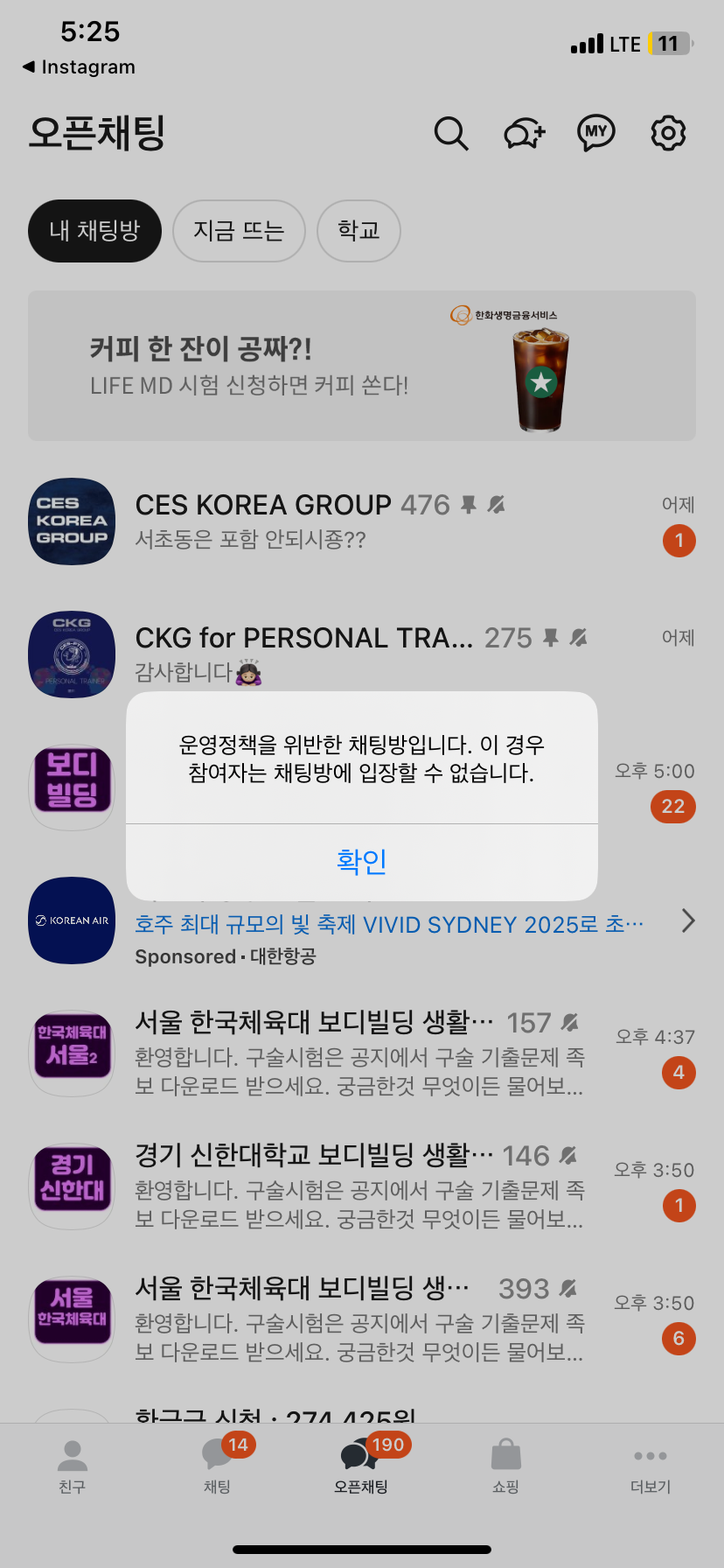724x1568 pixels.
Task: Create a new open chat room
Action: 525,134
